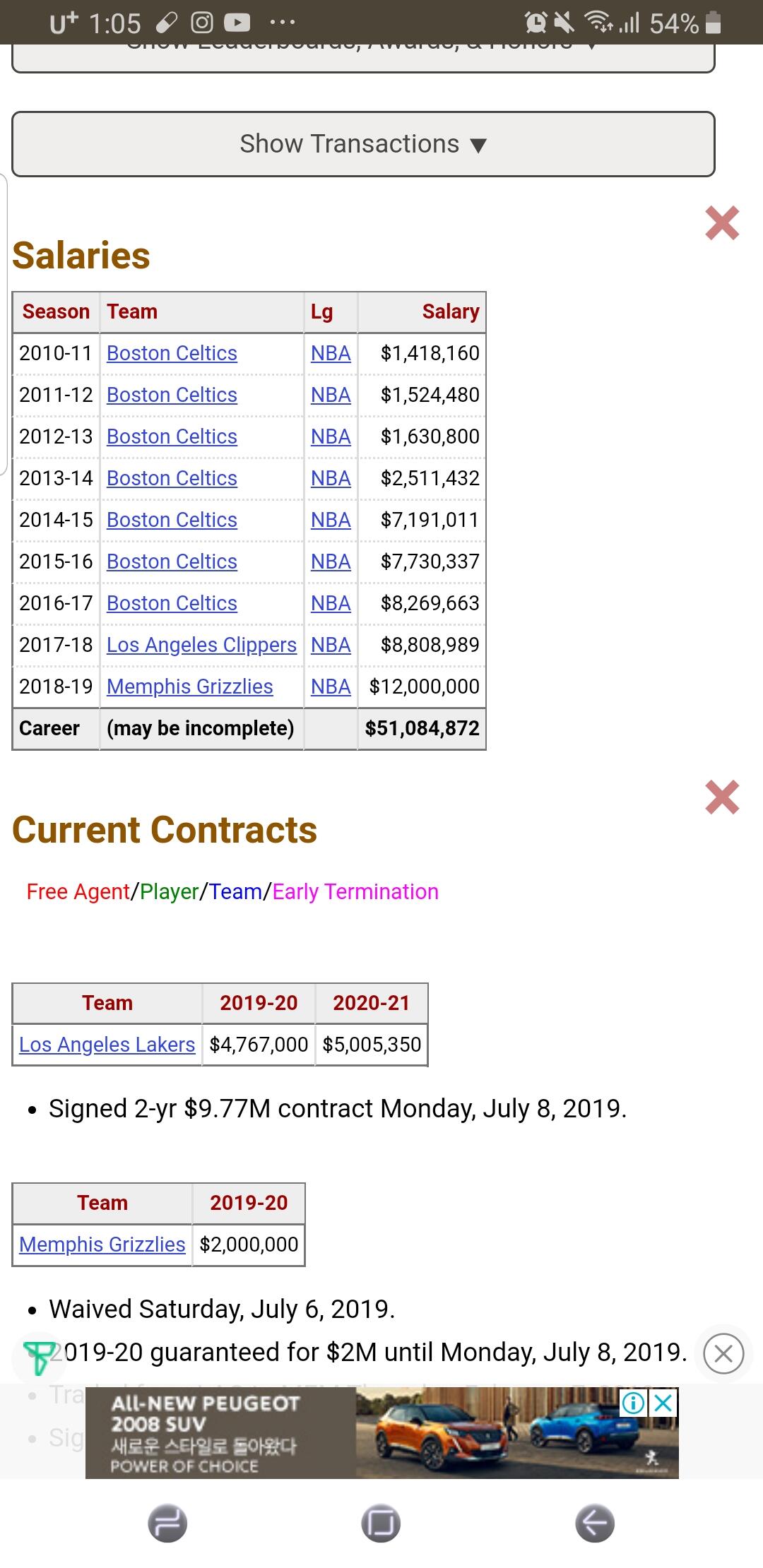Close the Salaries section with the X
Viewport: 763px width, 1568px height.
click(x=722, y=223)
